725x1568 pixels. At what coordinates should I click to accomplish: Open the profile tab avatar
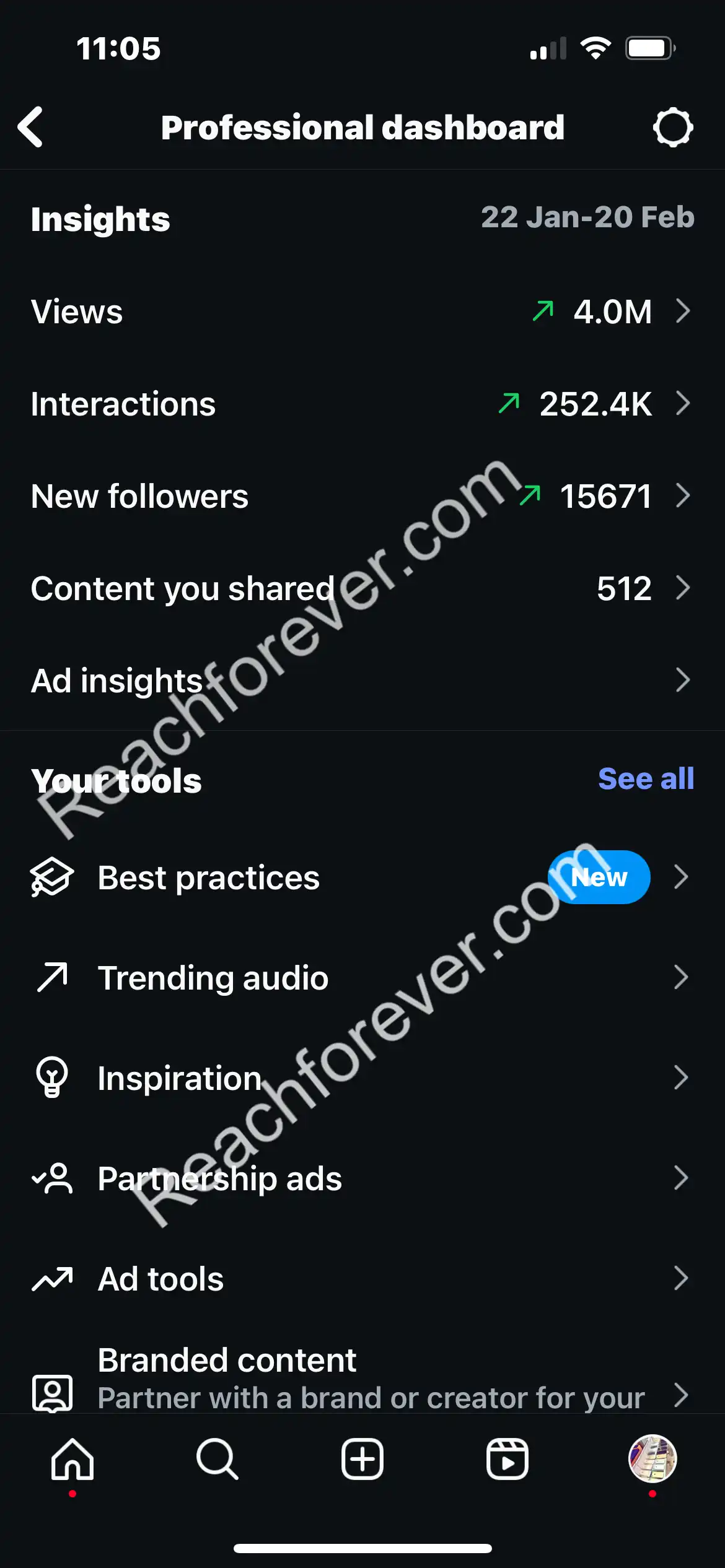pos(652,1458)
